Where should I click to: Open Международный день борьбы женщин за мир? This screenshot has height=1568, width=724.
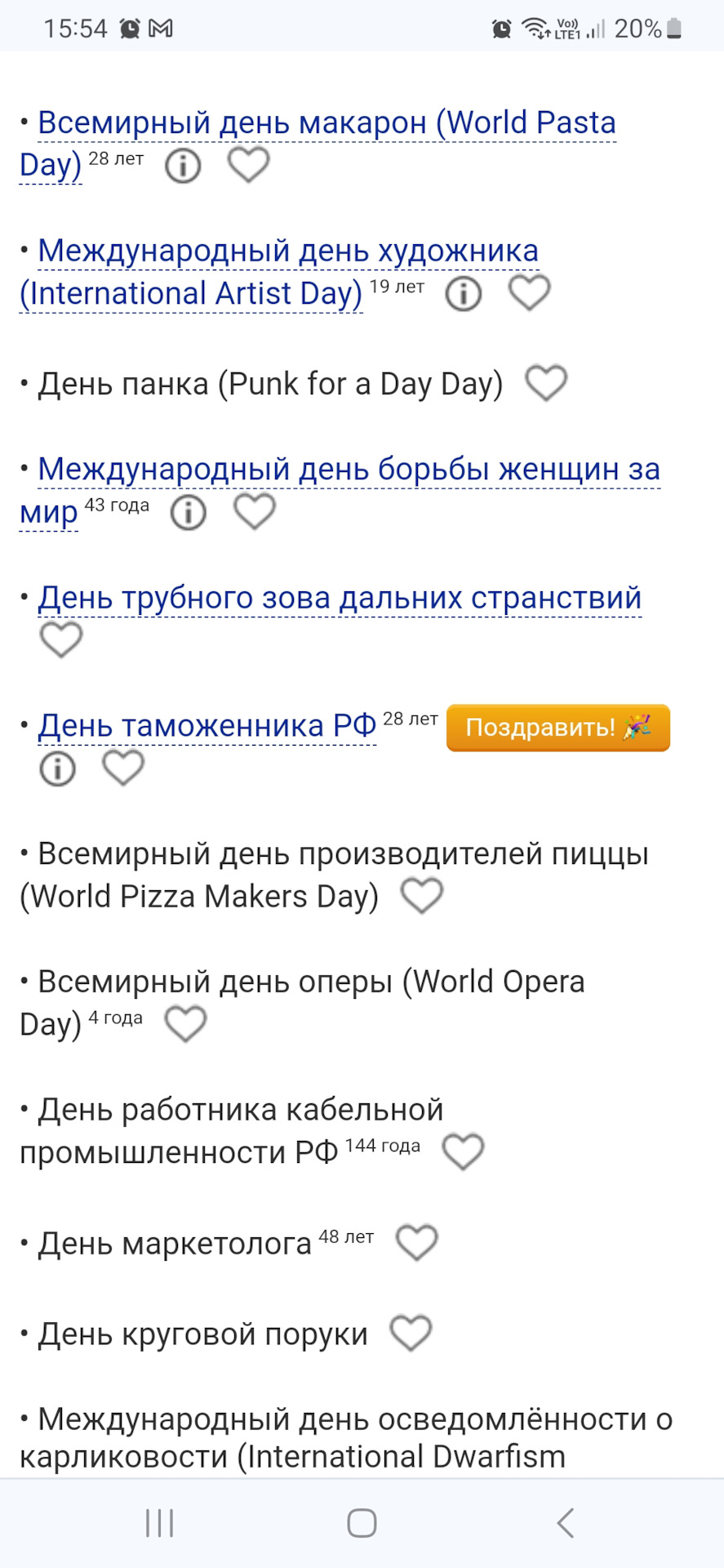pos(349,470)
